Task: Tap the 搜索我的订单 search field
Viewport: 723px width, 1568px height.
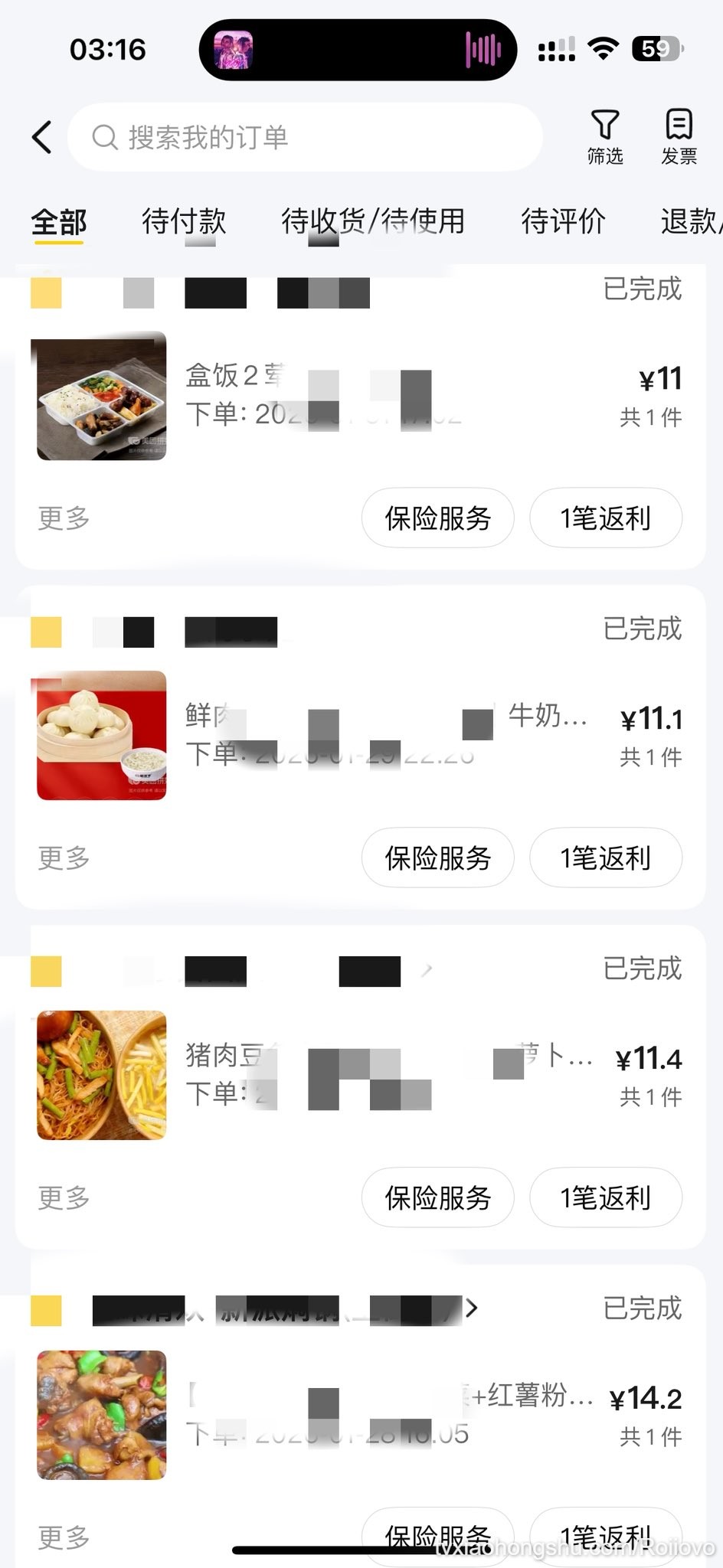Action: pos(306,138)
